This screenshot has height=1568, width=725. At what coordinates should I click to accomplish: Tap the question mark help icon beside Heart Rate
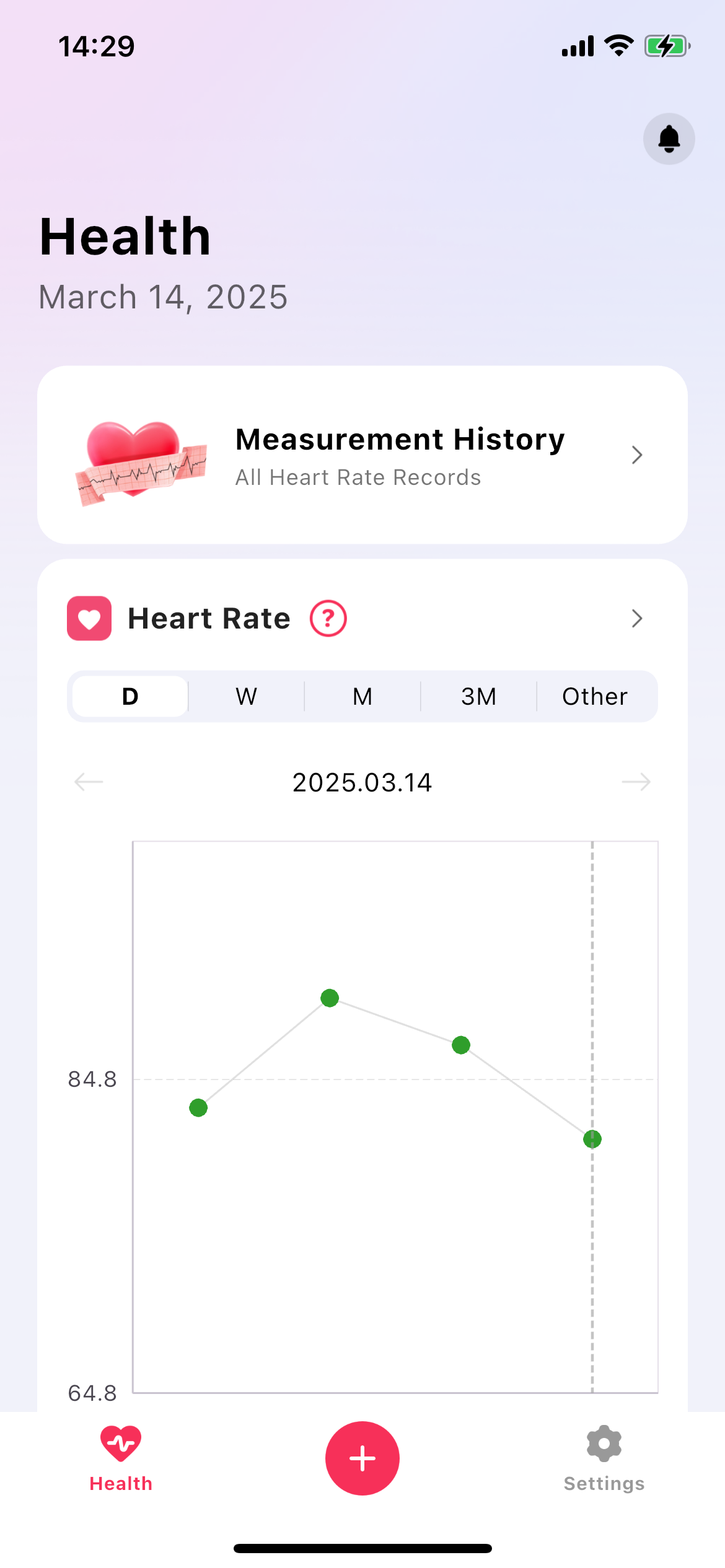click(327, 617)
